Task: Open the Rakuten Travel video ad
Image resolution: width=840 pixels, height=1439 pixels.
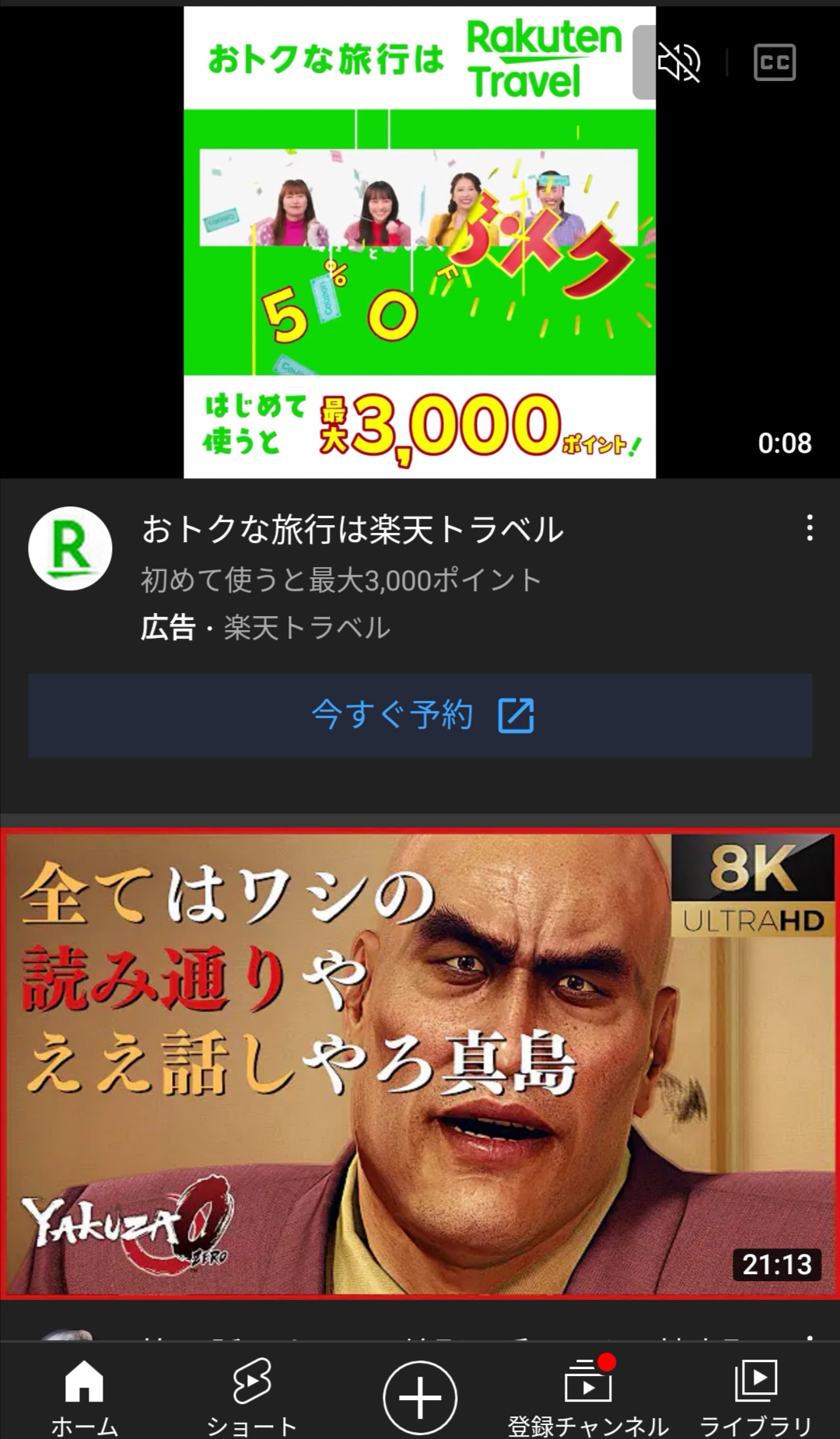Action: [x=419, y=241]
